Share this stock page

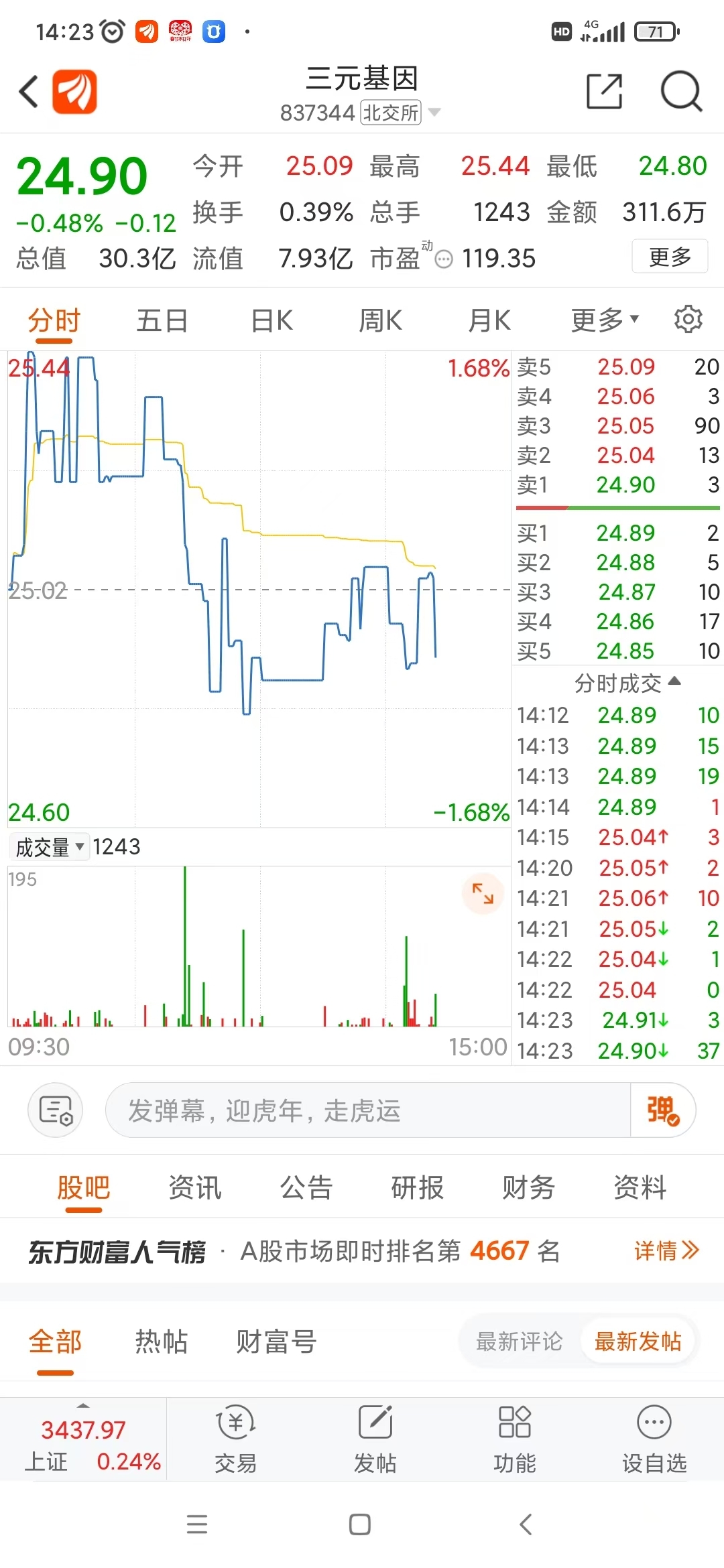click(x=604, y=92)
